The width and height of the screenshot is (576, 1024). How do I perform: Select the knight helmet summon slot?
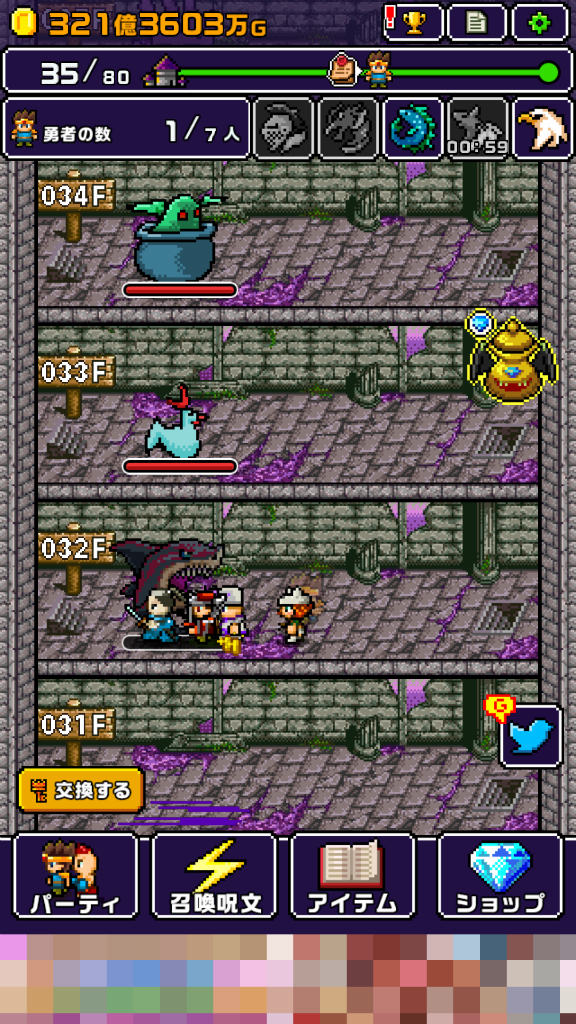(283, 129)
